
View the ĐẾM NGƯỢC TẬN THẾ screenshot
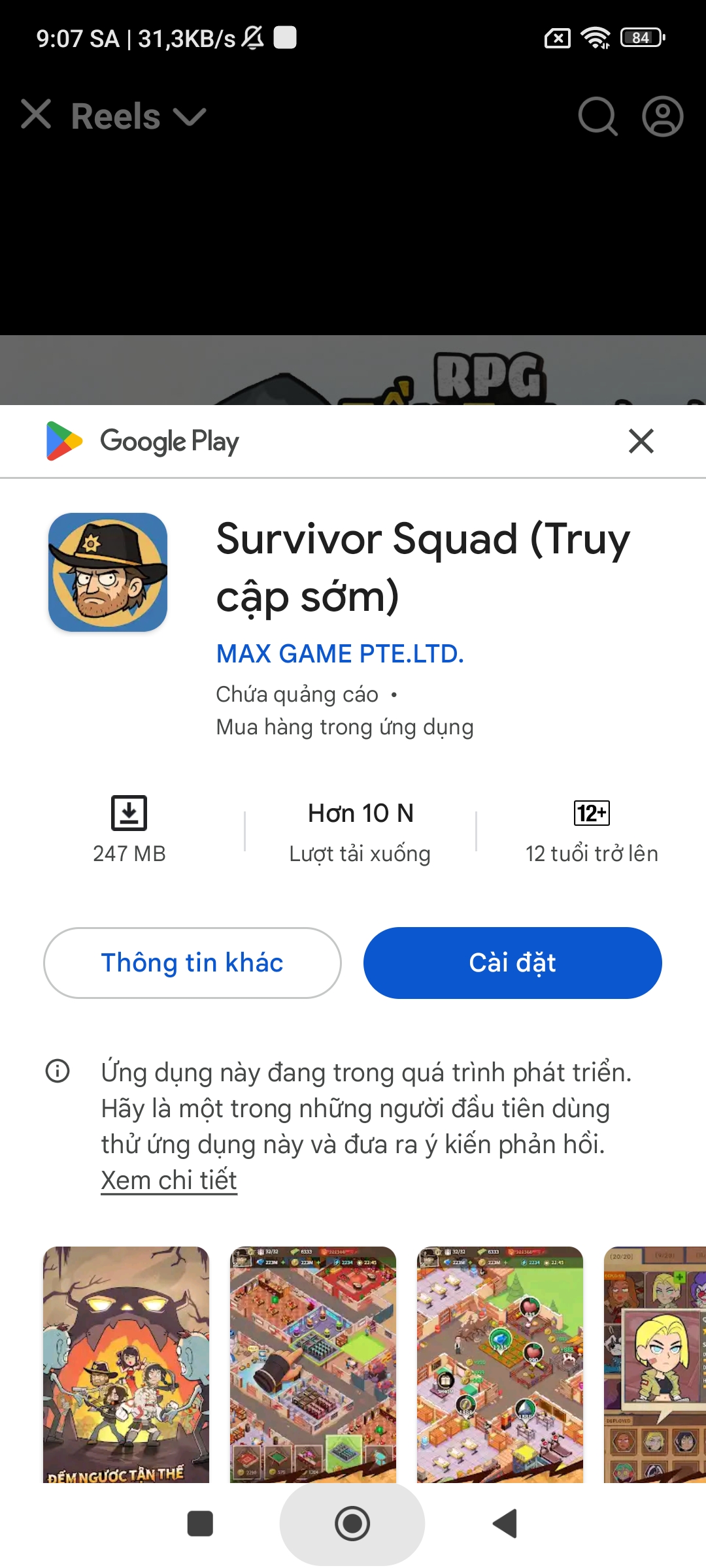point(126,1364)
